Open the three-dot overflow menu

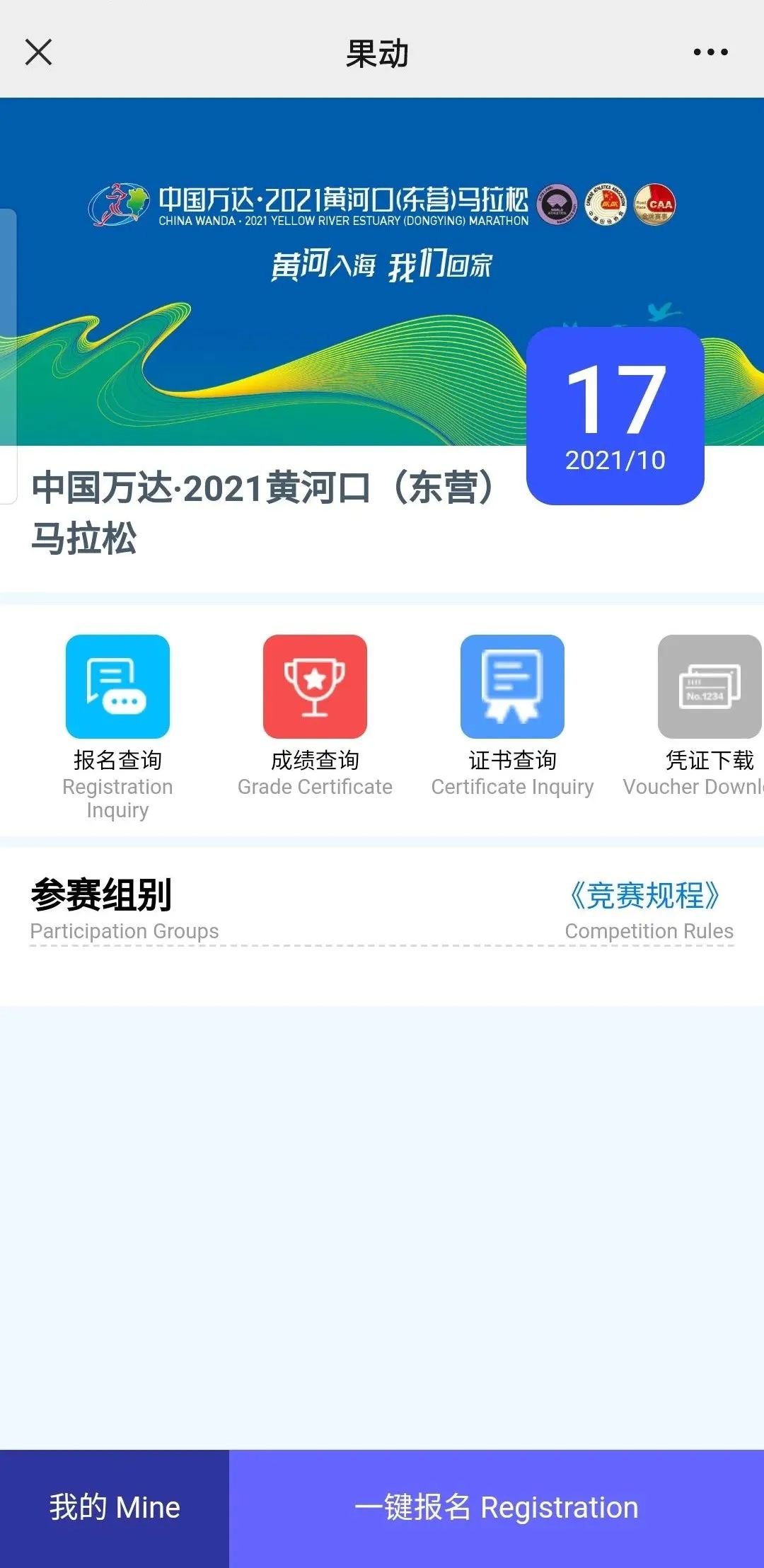tap(710, 52)
